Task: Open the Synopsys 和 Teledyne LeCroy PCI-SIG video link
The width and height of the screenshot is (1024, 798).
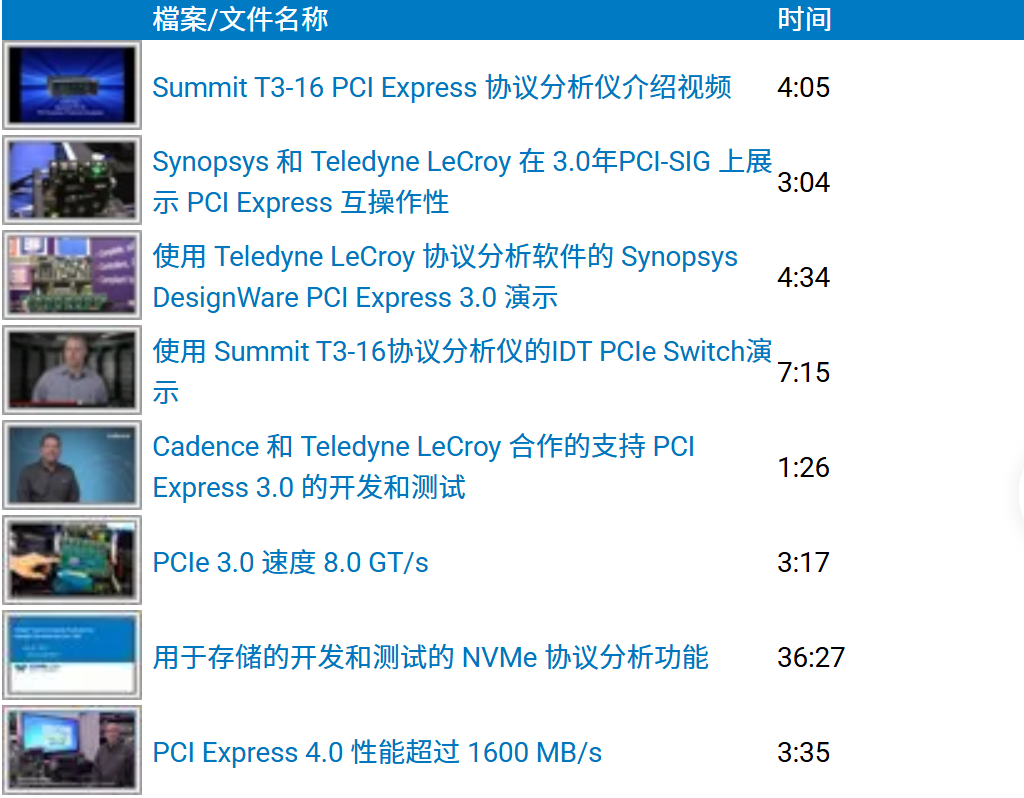Action: point(461,162)
